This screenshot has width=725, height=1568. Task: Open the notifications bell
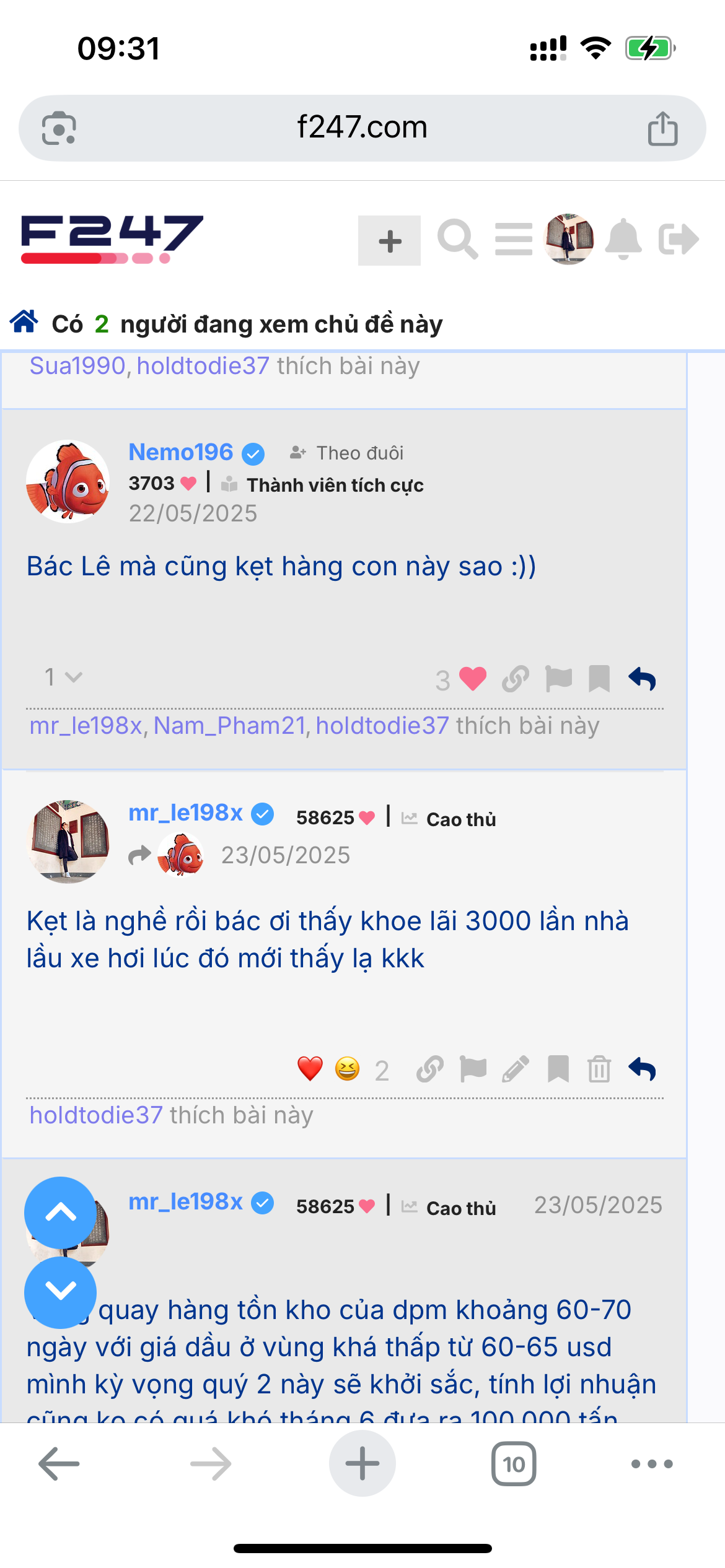(623, 239)
